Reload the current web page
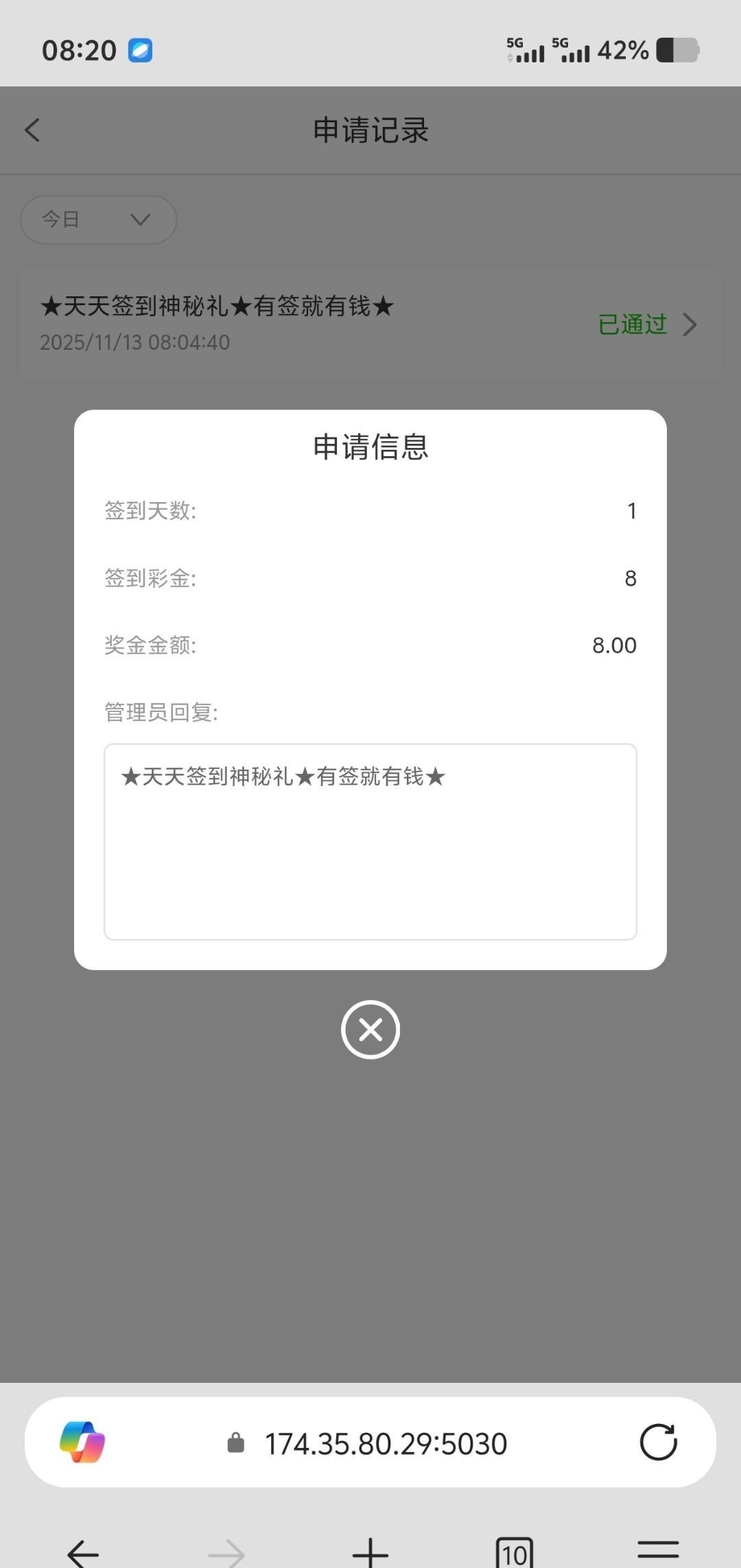Image resolution: width=741 pixels, height=1568 pixels. (659, 1442)
